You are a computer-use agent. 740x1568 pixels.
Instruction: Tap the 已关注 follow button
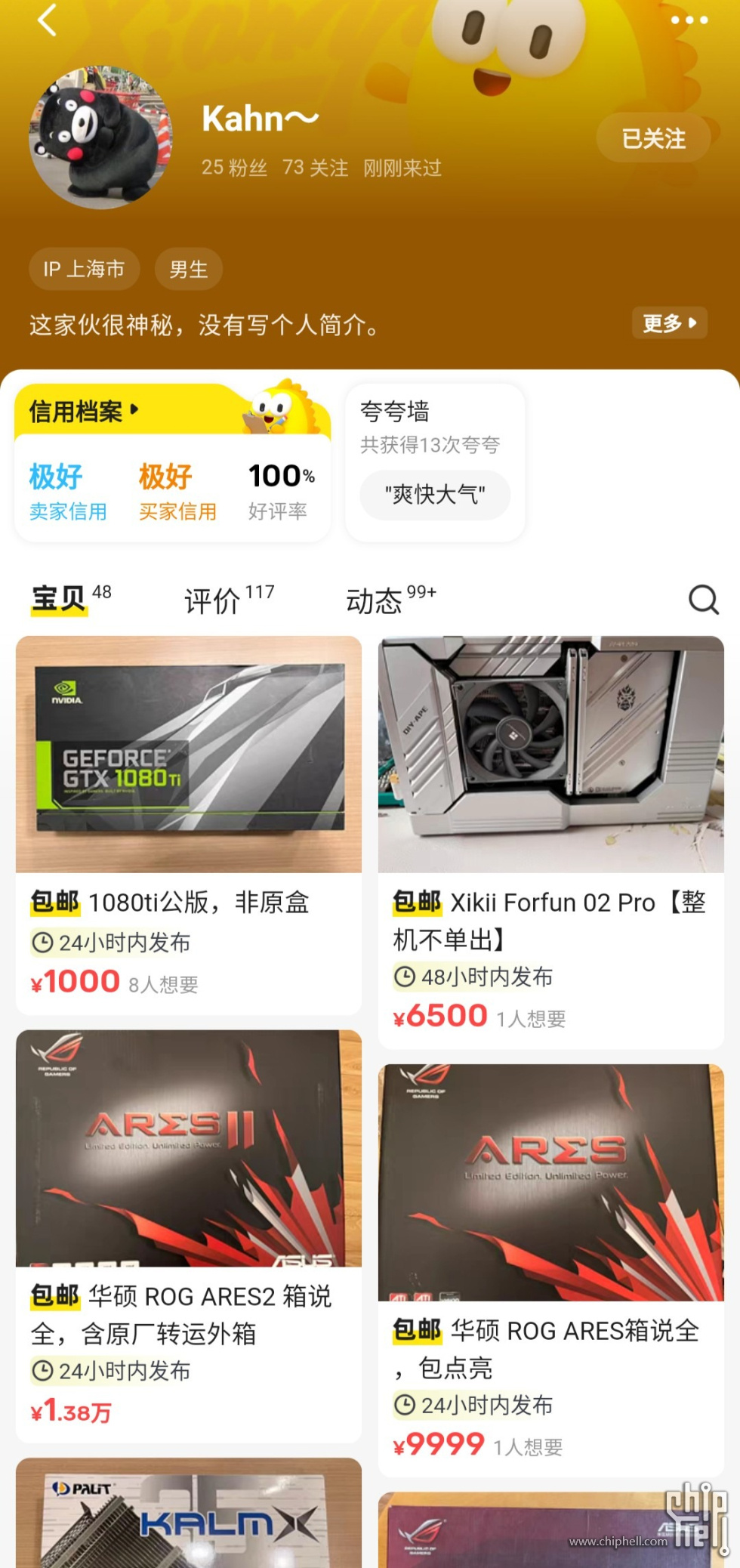tap(653, 138)
